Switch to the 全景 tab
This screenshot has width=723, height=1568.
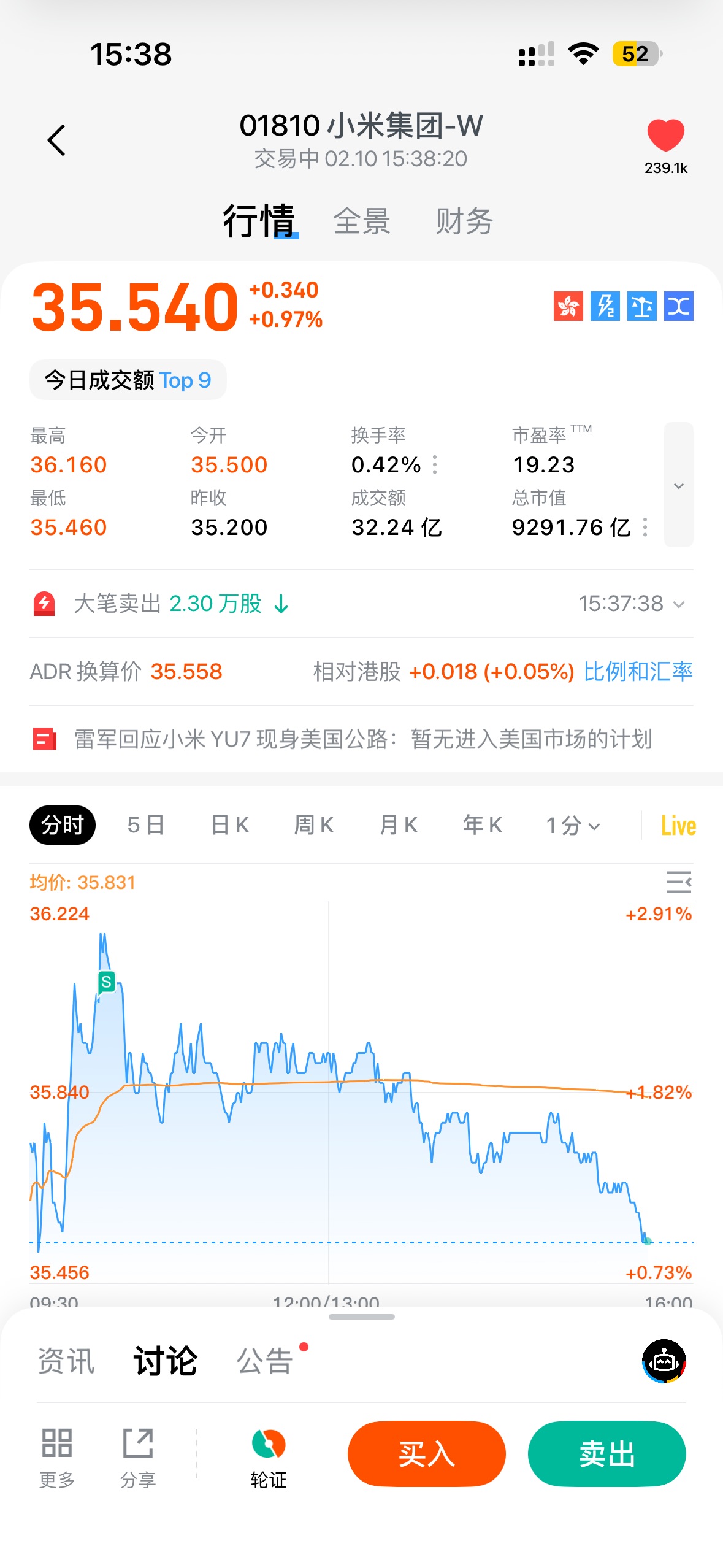click(x=361, y=221)
